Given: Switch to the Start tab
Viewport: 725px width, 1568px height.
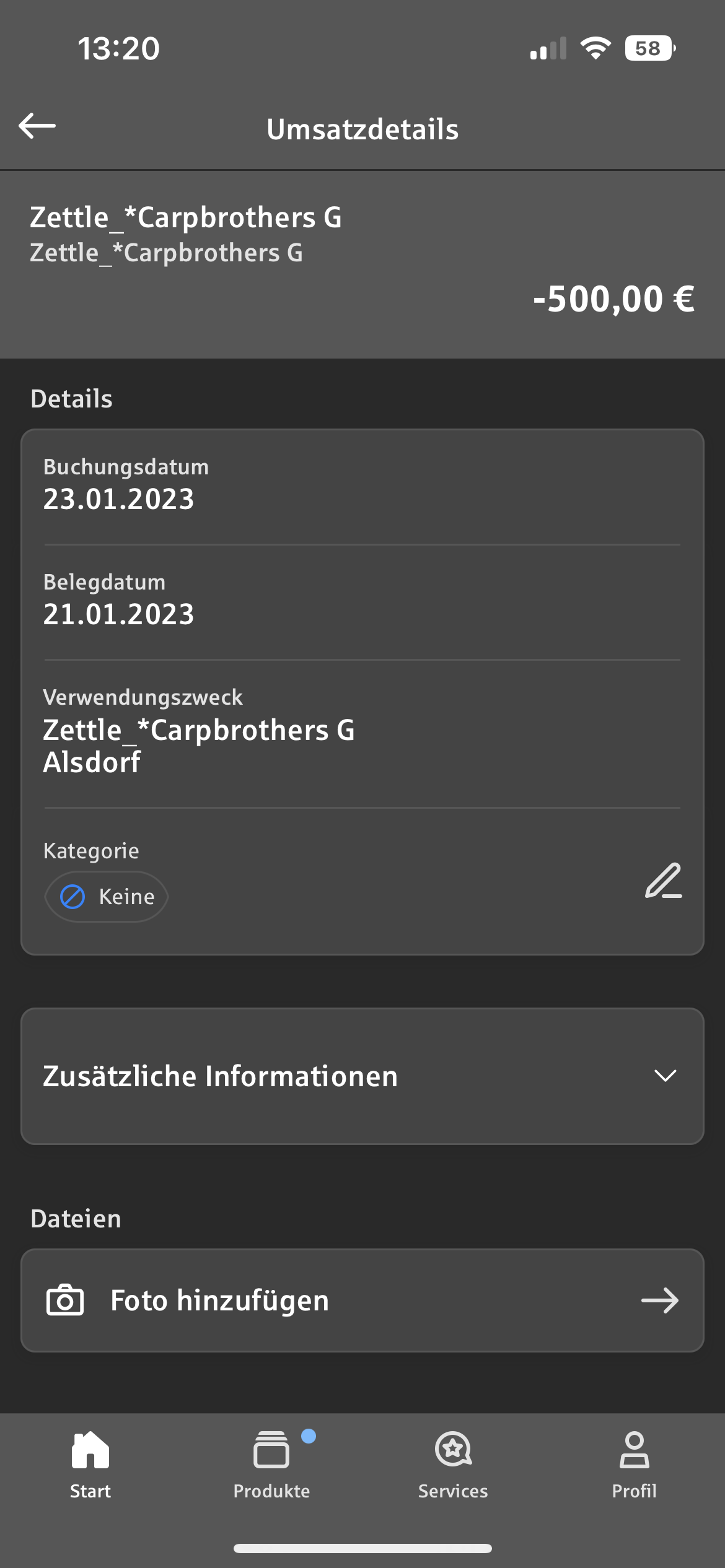Looking at the screenshot, I should pyautogui.click(x=90, y=1465).
